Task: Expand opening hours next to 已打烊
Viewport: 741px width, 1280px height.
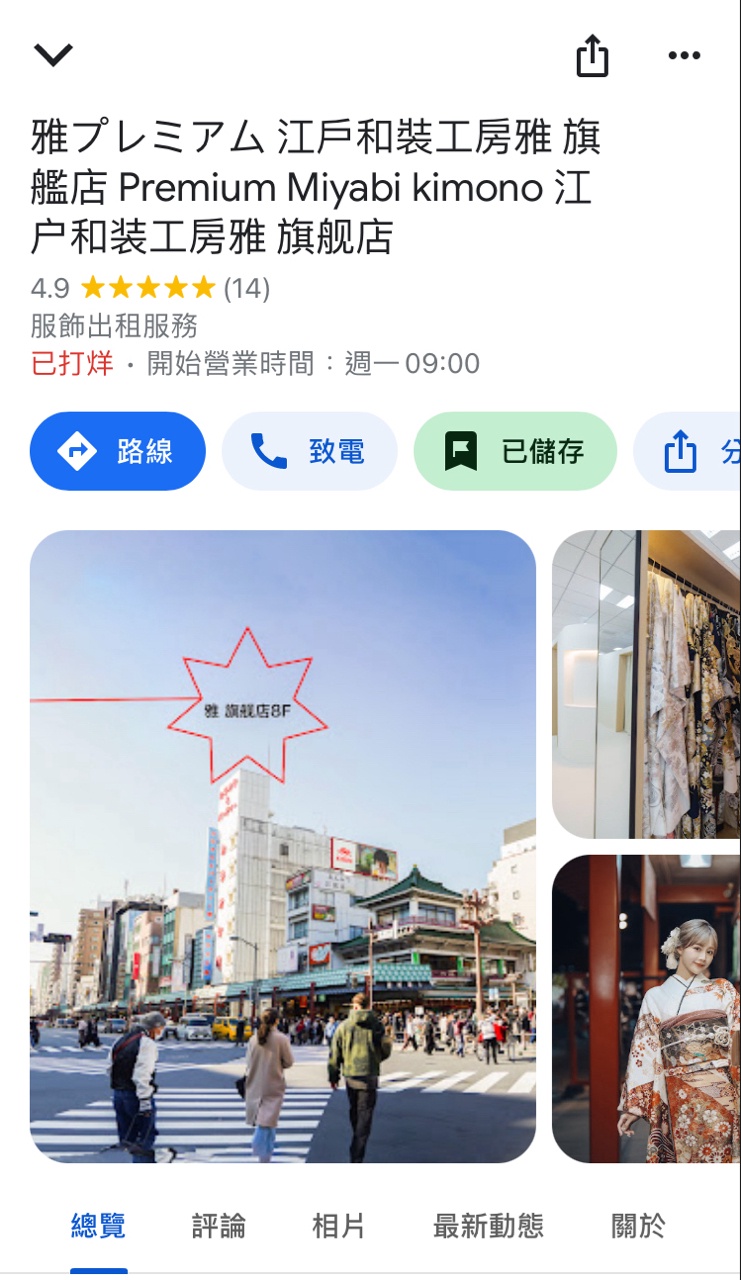Action: [312, 363]
